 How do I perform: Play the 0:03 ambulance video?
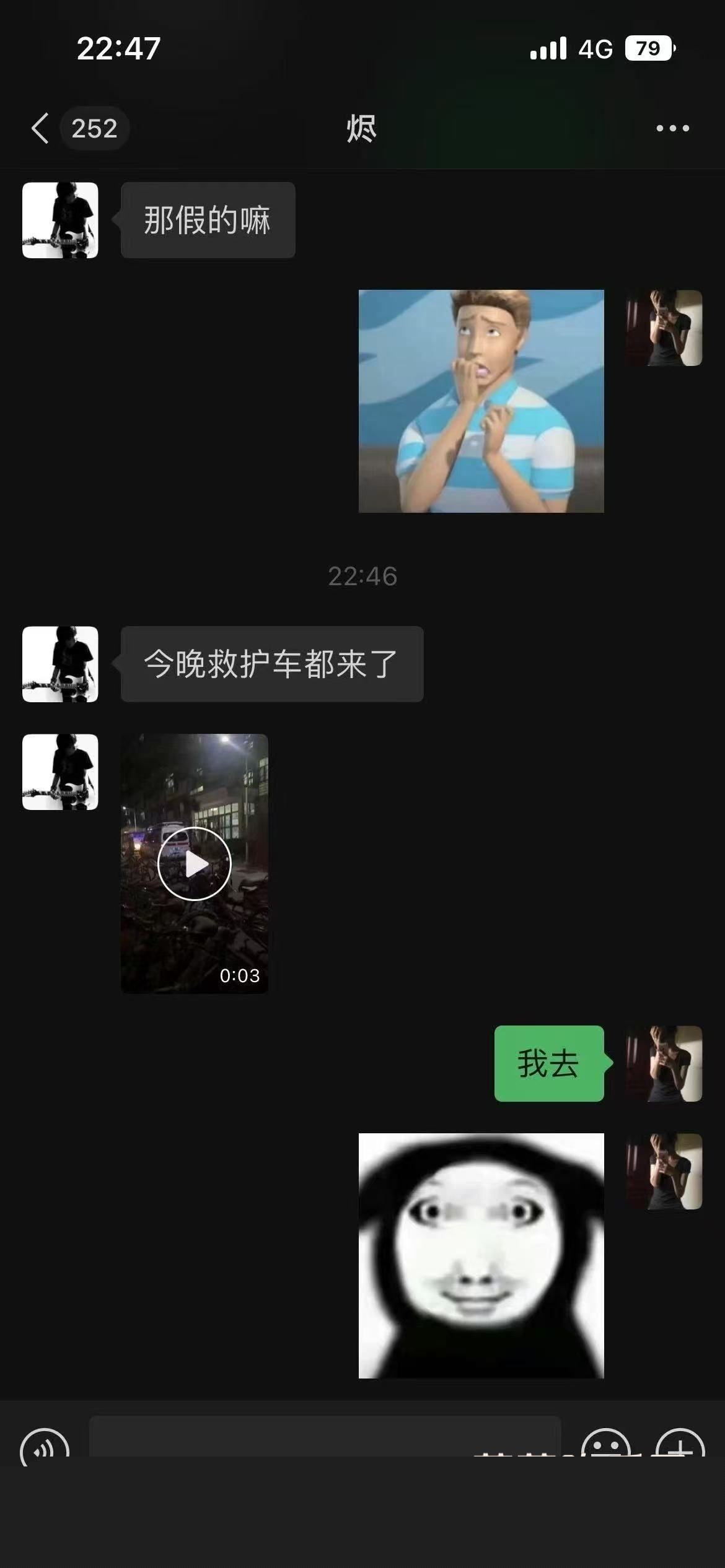click(195, 863)
